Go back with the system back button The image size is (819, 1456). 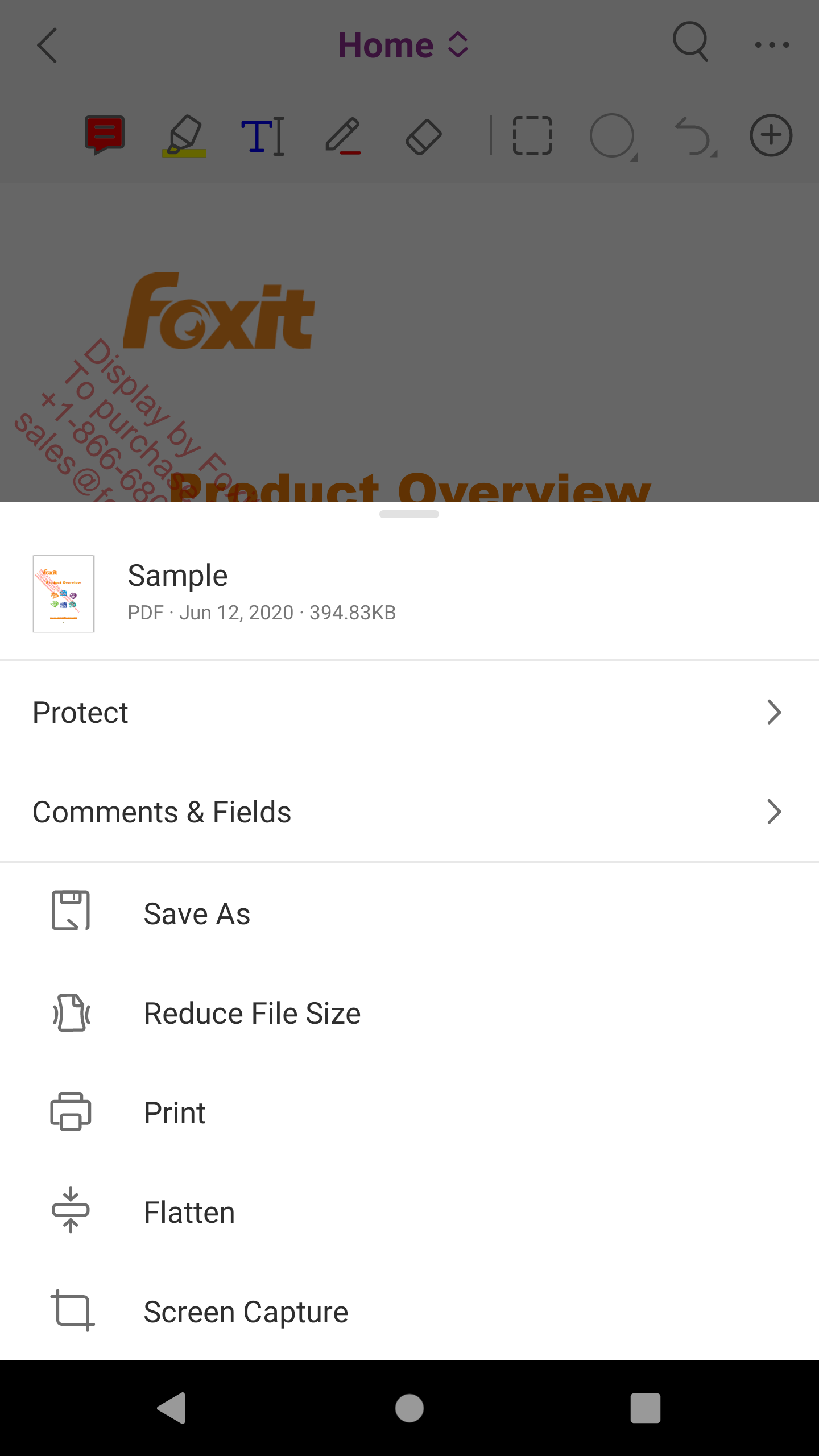pyautogui.click(x=171, y=1408)
